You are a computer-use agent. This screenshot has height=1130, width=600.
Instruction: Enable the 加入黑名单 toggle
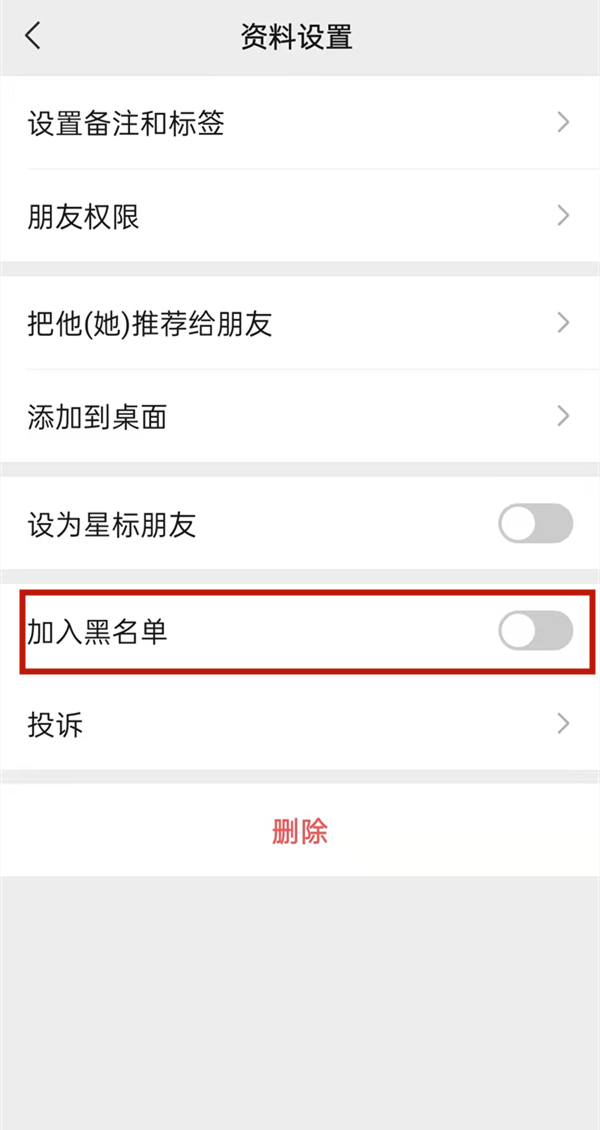[535, 631]
